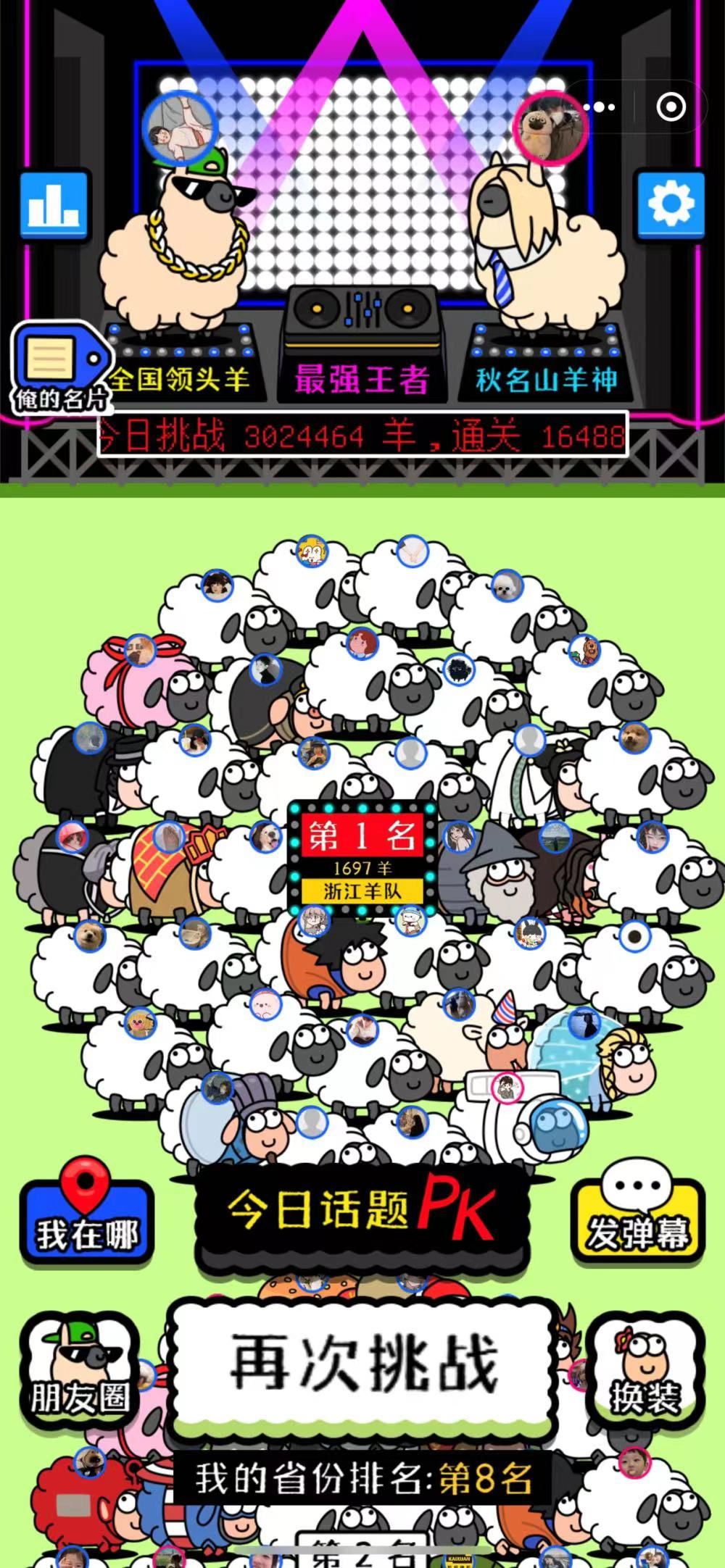Open the settings gear
This screenshot has width=725, height=1568.
pyautogui.click(x=671, y=204)
